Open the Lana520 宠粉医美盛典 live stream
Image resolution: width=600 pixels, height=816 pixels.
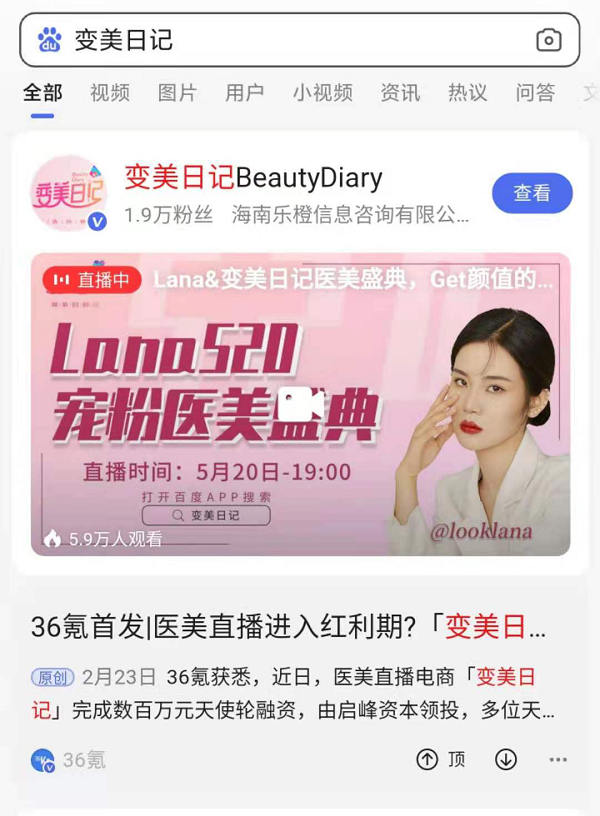pyautogui.click(x=300, y=403)
